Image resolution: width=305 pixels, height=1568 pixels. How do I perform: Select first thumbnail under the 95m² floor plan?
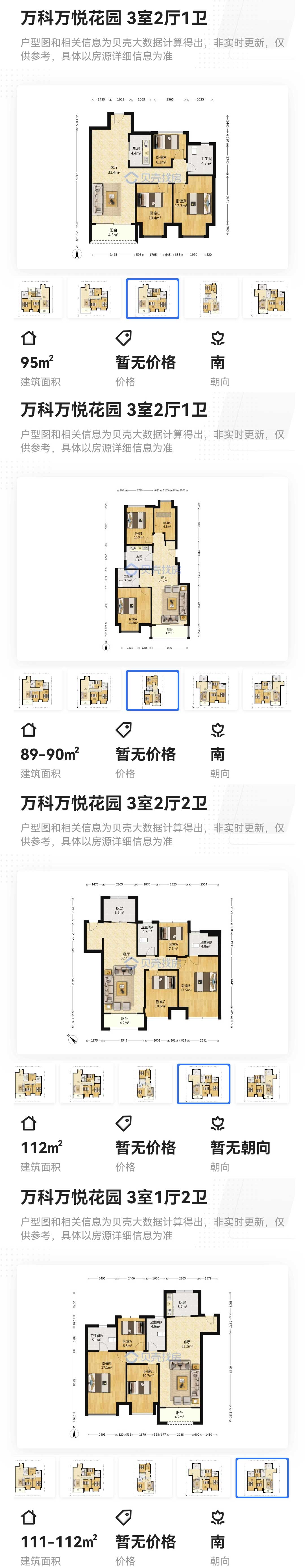click(x=35, y=298)
